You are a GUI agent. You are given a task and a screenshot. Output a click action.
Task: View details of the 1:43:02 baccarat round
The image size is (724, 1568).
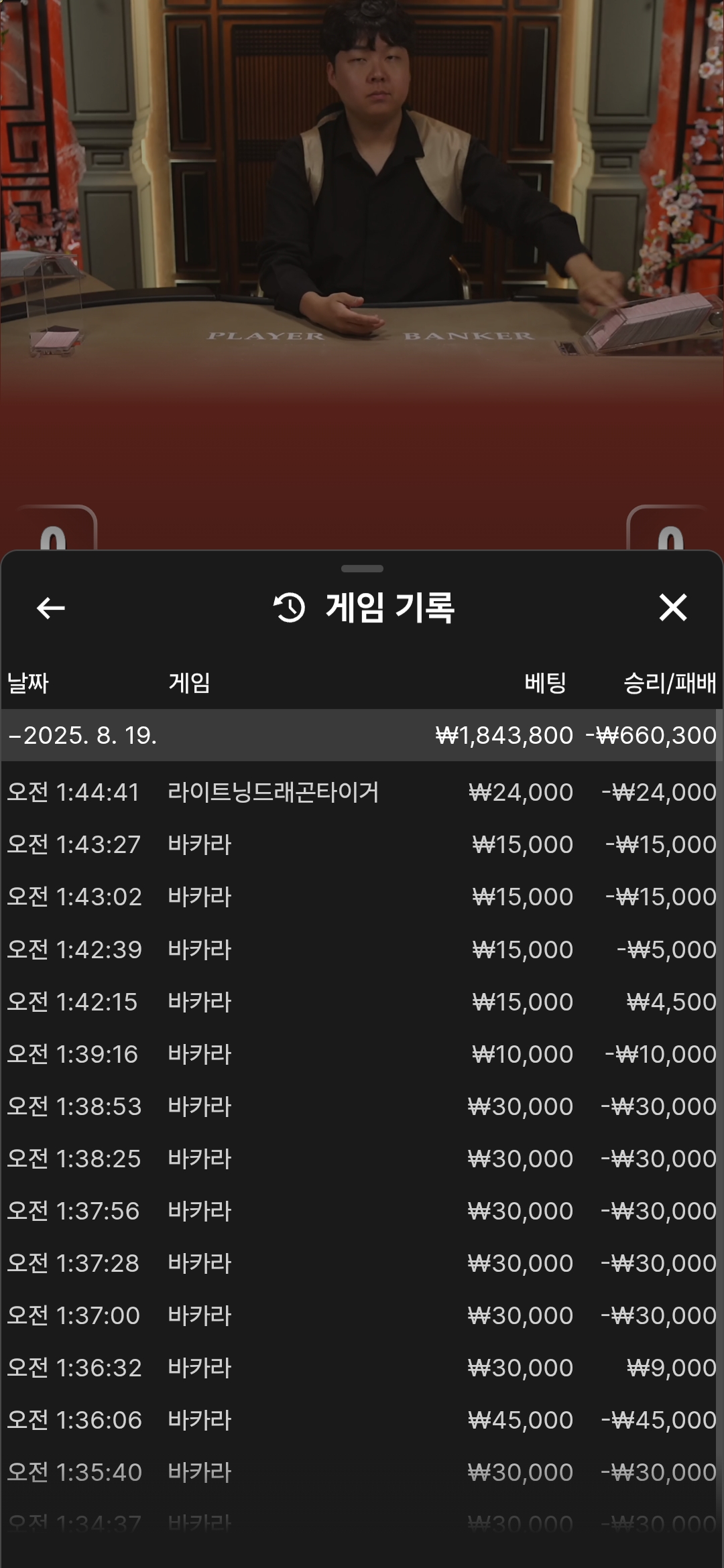tap(362, 897)
